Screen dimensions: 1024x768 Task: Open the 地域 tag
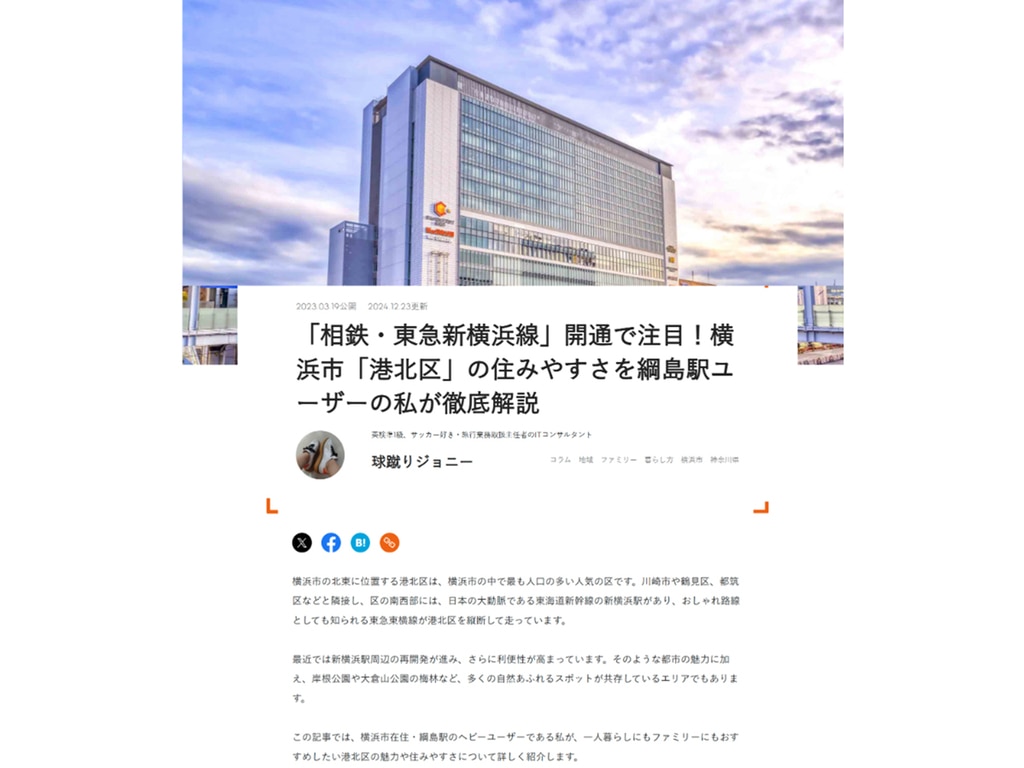586,460
